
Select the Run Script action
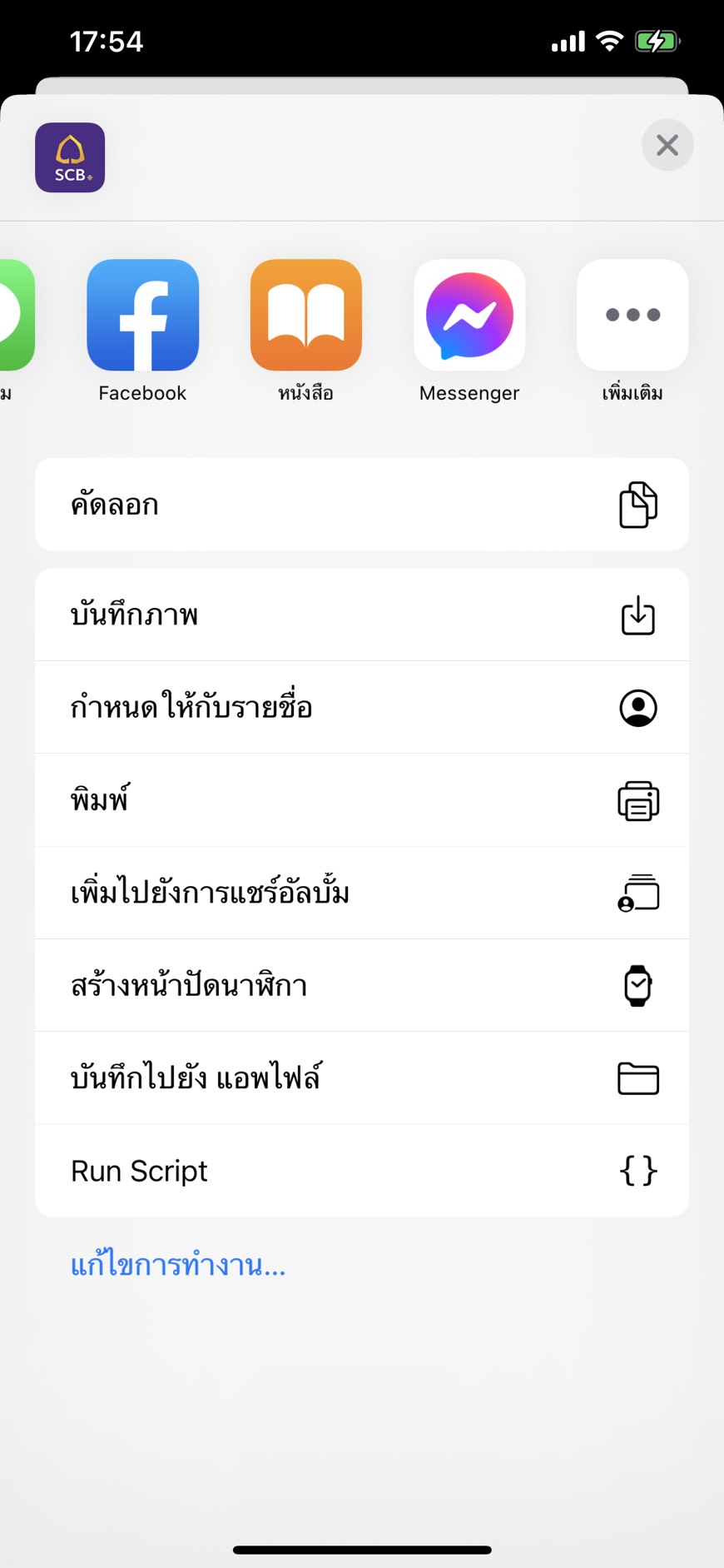click(361, 1171)
